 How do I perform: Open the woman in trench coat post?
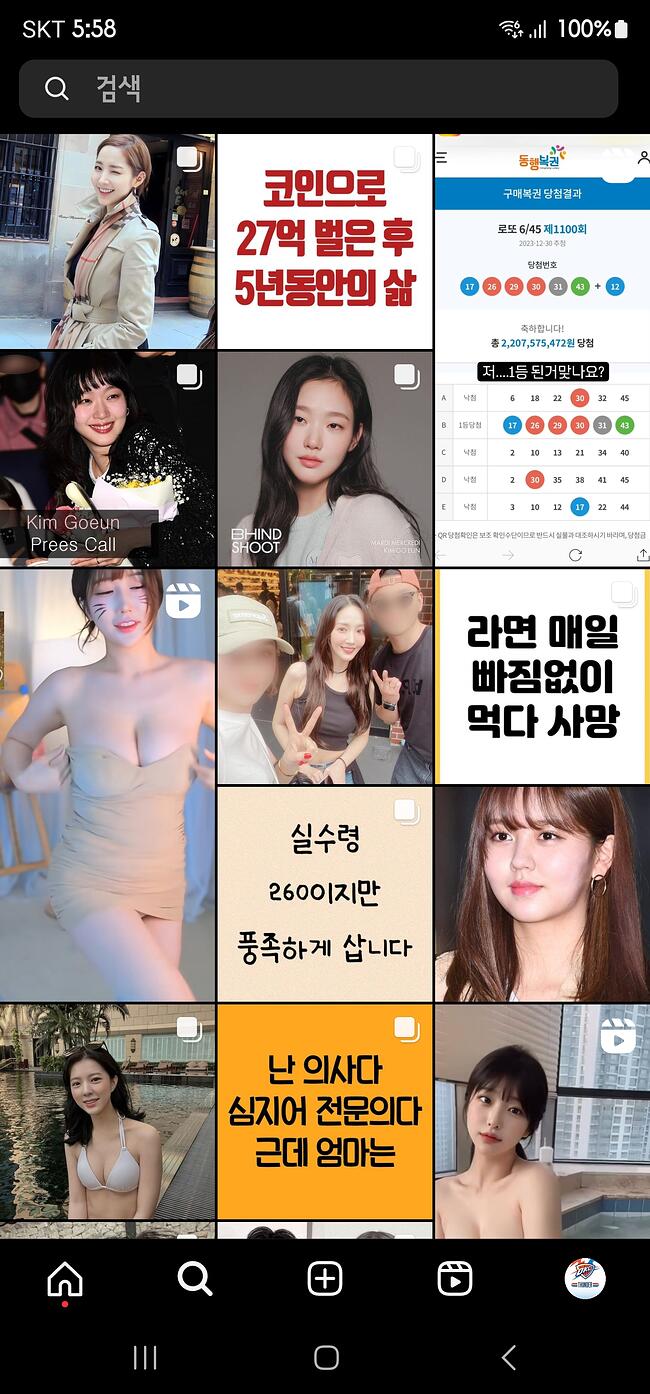[x=107, y=241]
